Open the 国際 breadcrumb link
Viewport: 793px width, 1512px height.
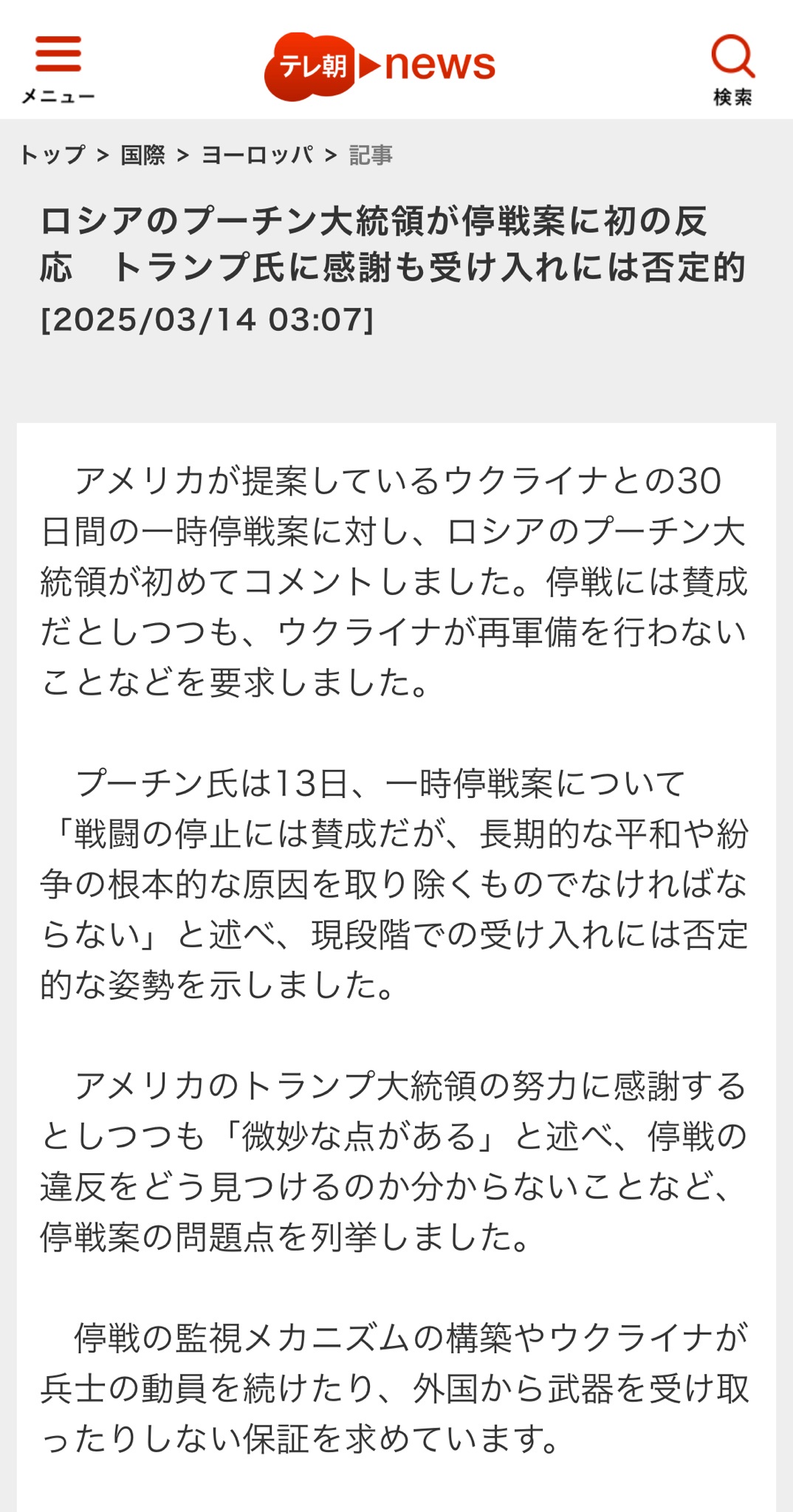coord(143,155)
